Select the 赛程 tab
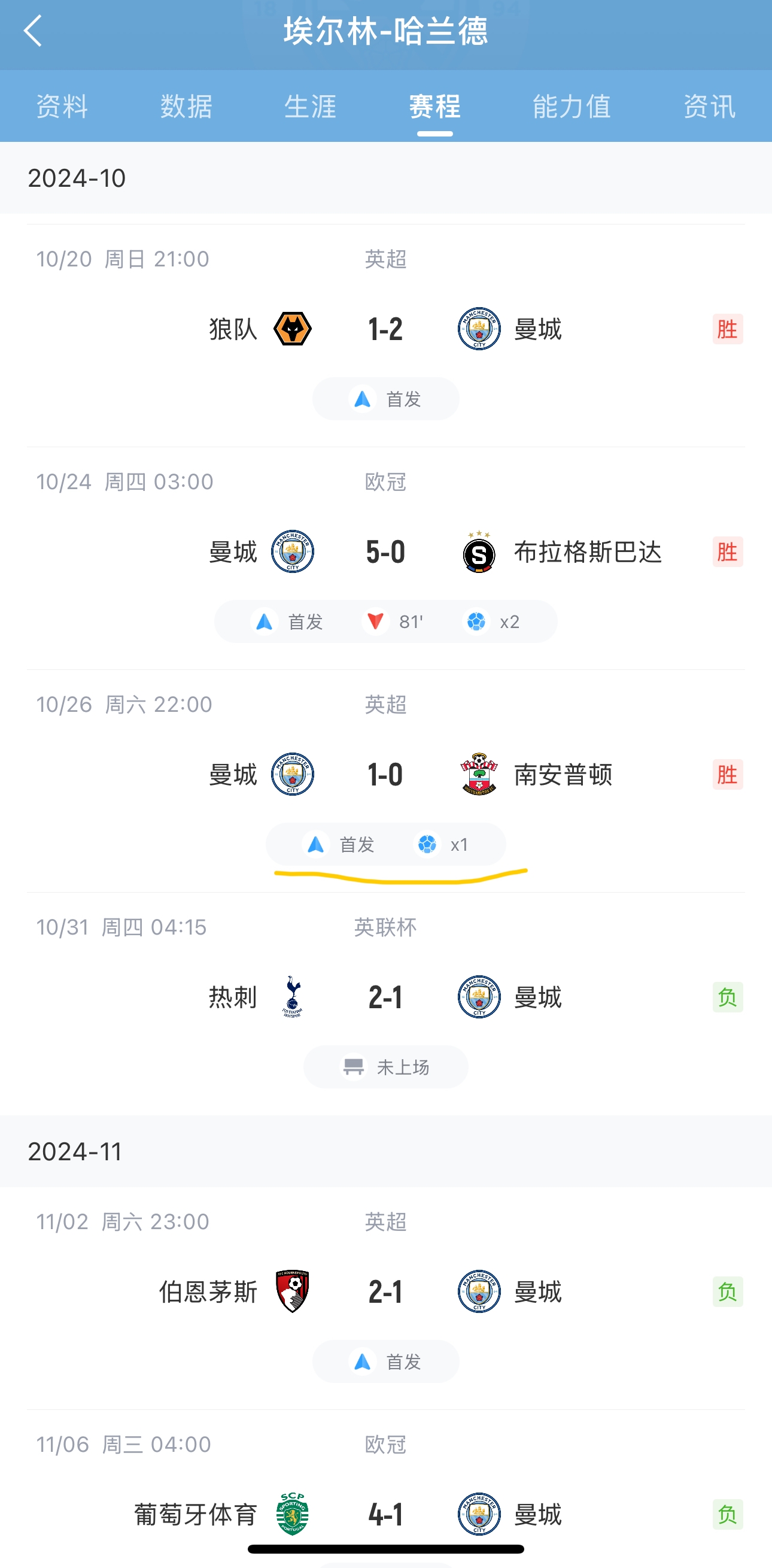This screenshot has height=1568, width=772. tap(434, 107)
